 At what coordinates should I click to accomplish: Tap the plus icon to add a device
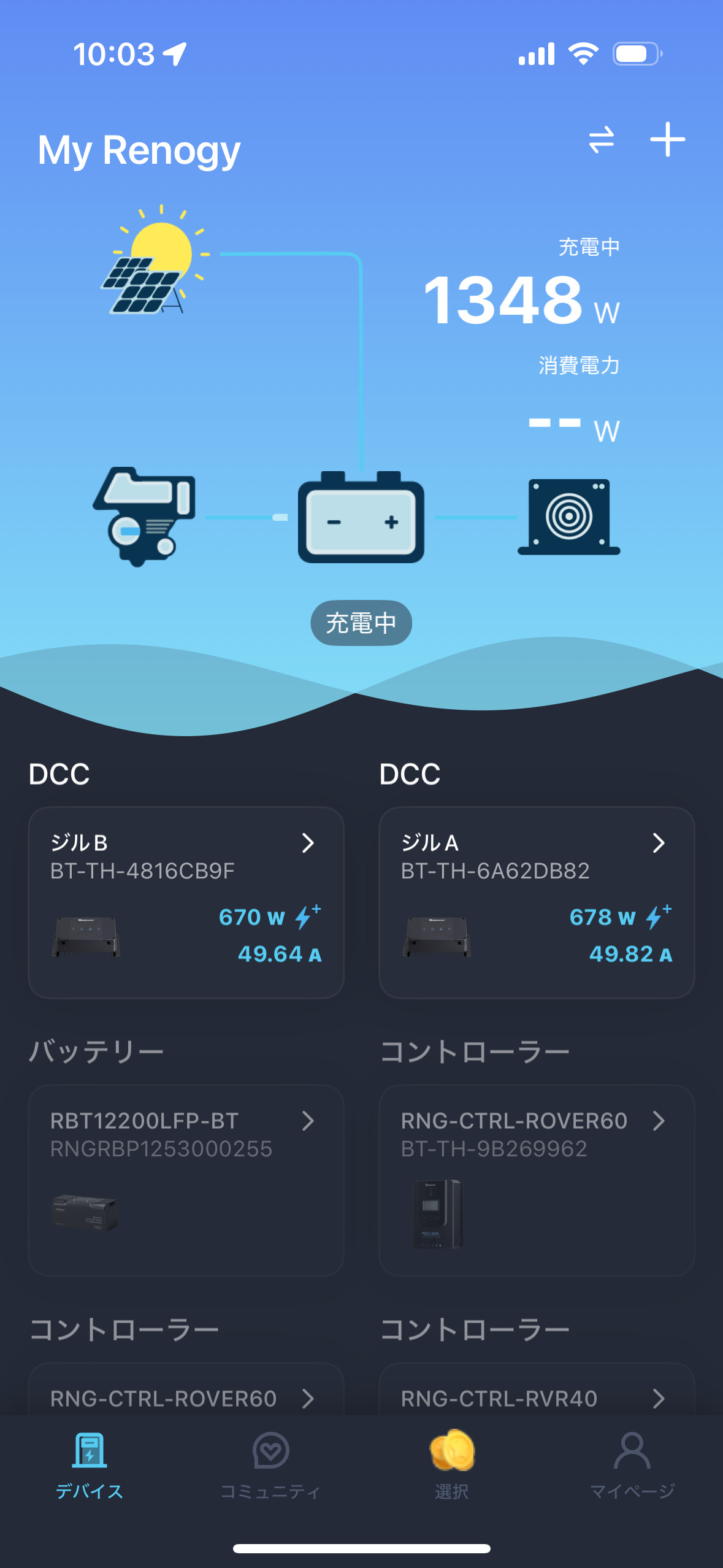667,140
